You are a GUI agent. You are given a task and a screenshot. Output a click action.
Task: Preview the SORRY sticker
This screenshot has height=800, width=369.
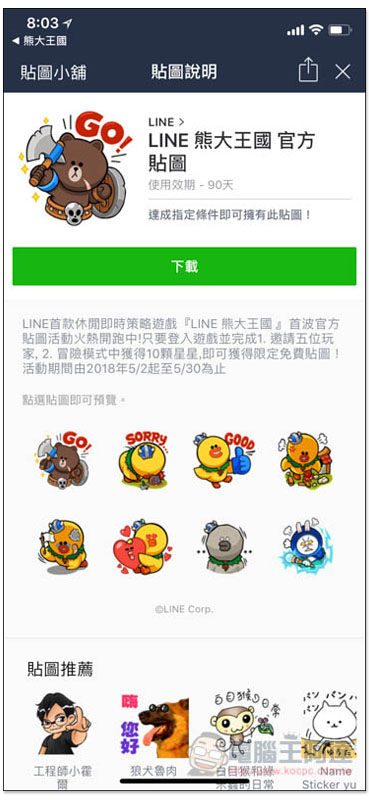(x=145, y=460)
